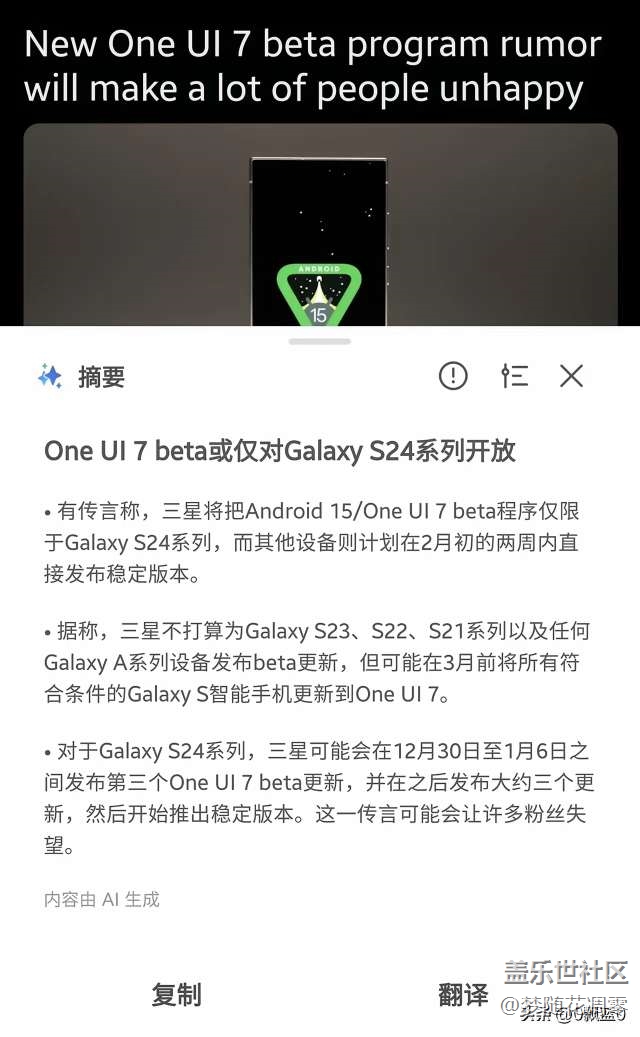The height and width of the screenshot is (1037, 640).
Task: Tap the sheet's drag handle
Action: (320, 341)
